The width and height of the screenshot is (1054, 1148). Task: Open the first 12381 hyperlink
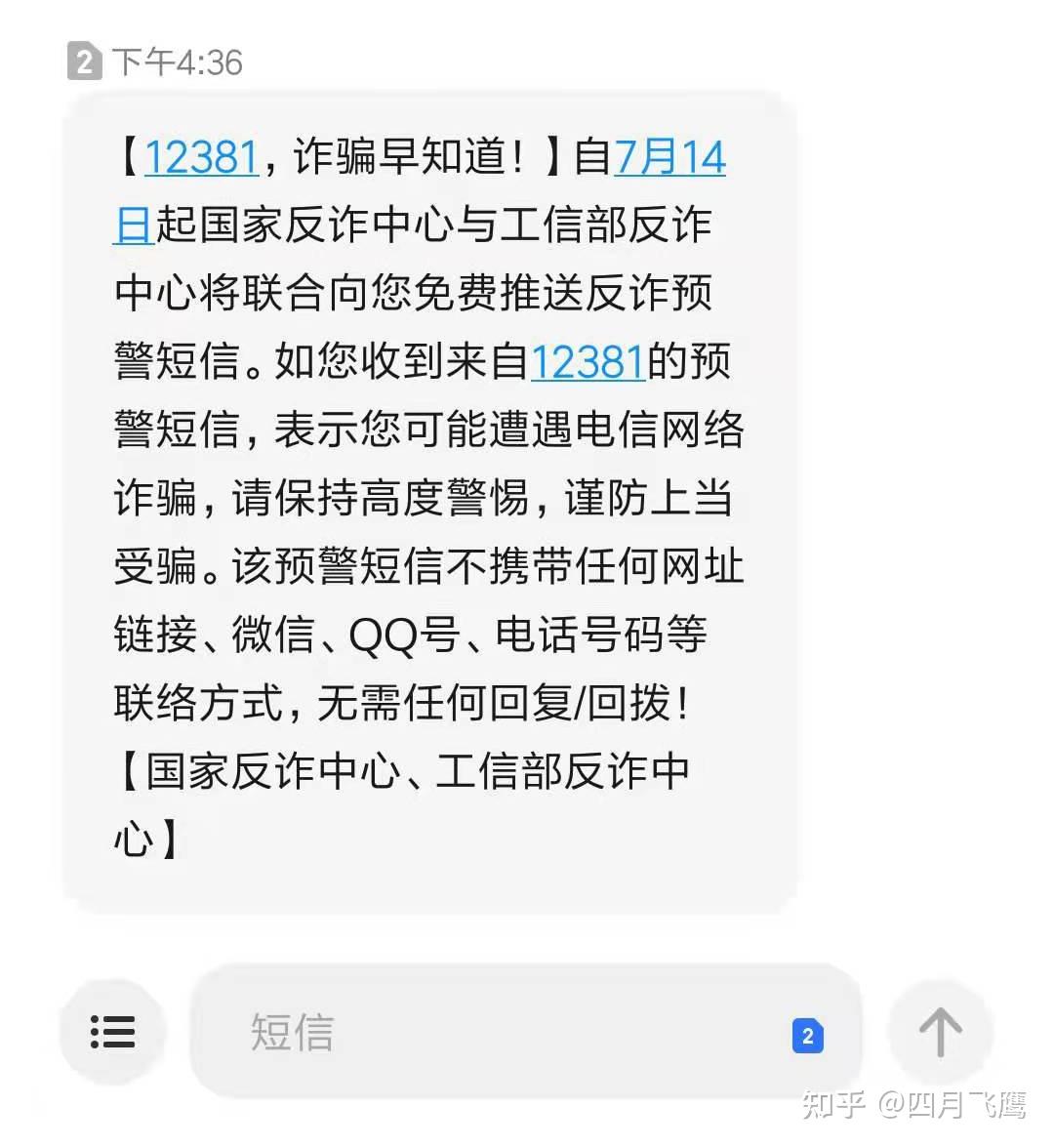pyautogui.click(x=203, y=157)
